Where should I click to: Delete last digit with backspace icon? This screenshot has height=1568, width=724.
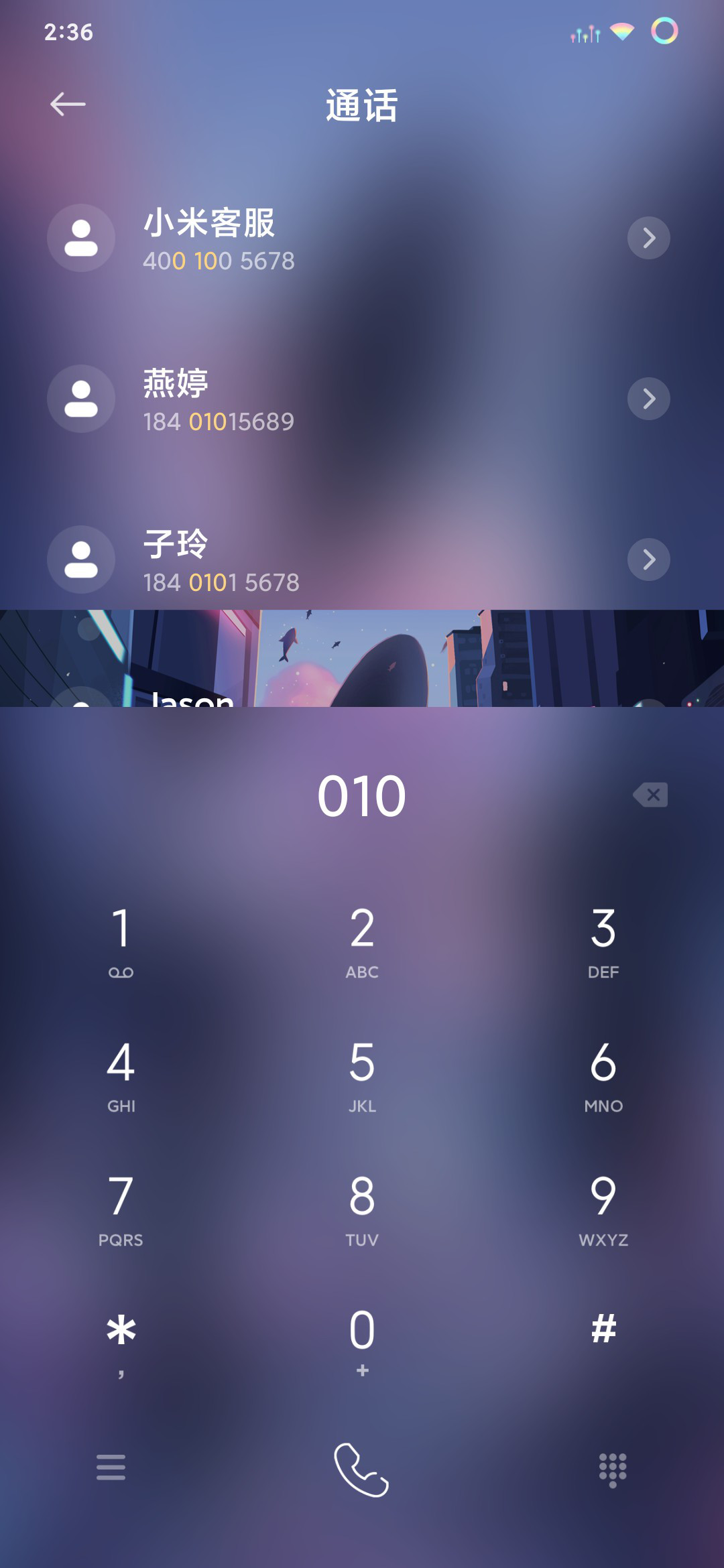tap(650, 795)
